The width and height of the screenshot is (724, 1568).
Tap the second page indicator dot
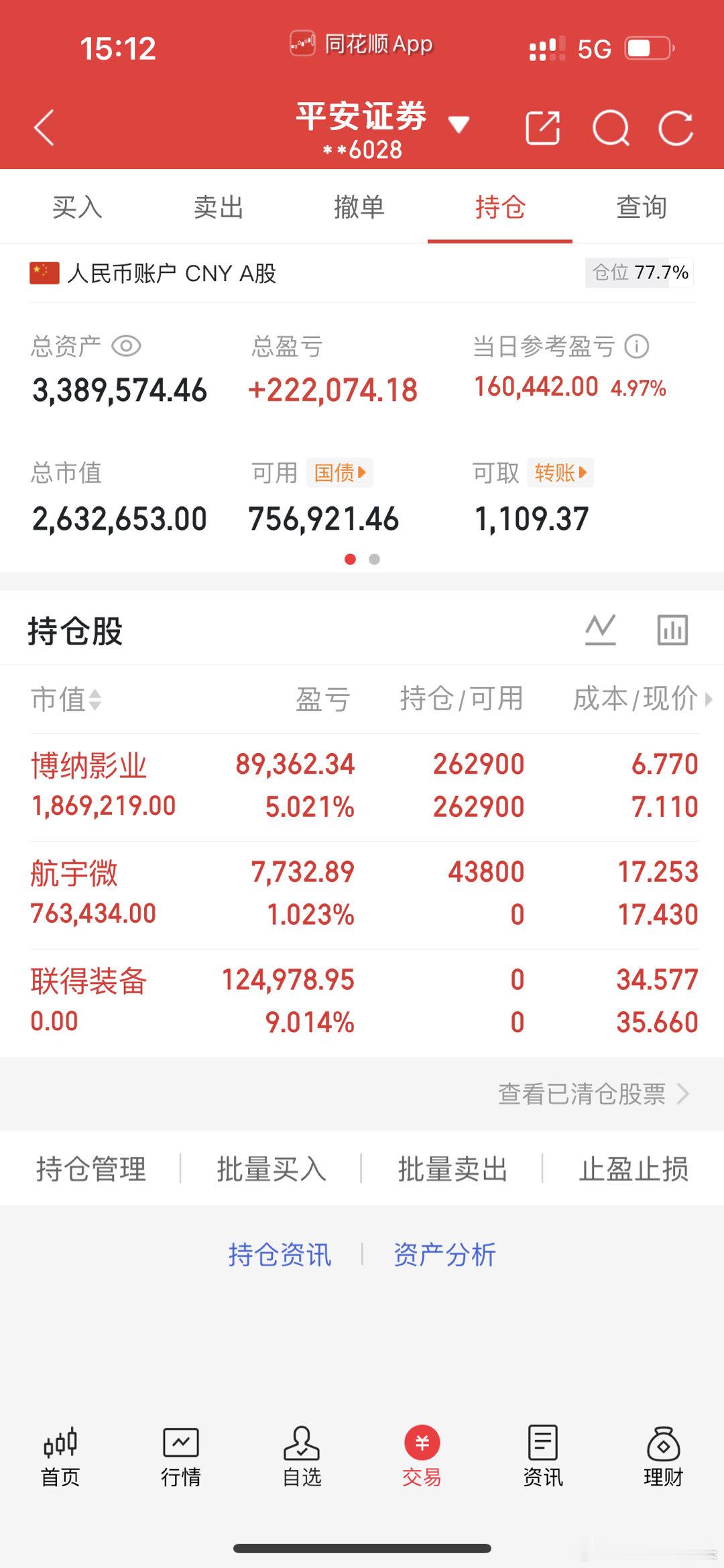click(x=374, y=557)
